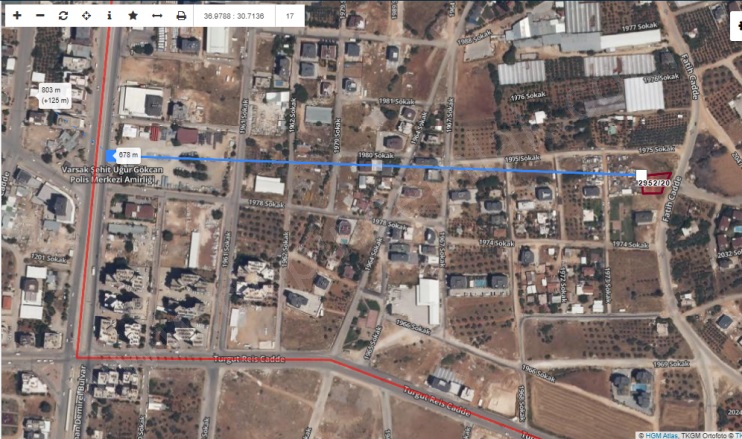Tap the HGM Atlas attribution link
Image resolution: width=742 pixels, height=439 pixels.
(662, 434)
